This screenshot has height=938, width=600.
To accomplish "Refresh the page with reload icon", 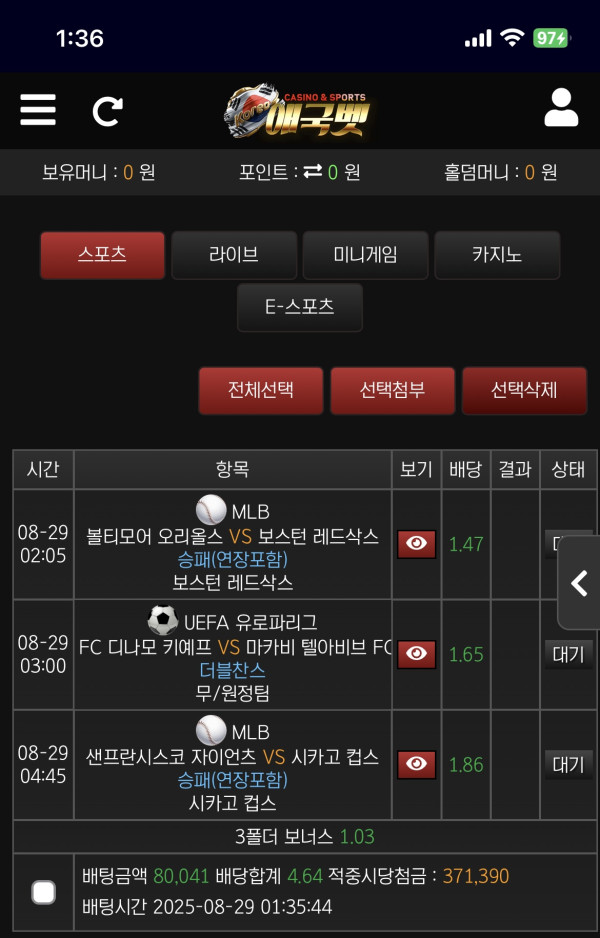I will (107, 110).
